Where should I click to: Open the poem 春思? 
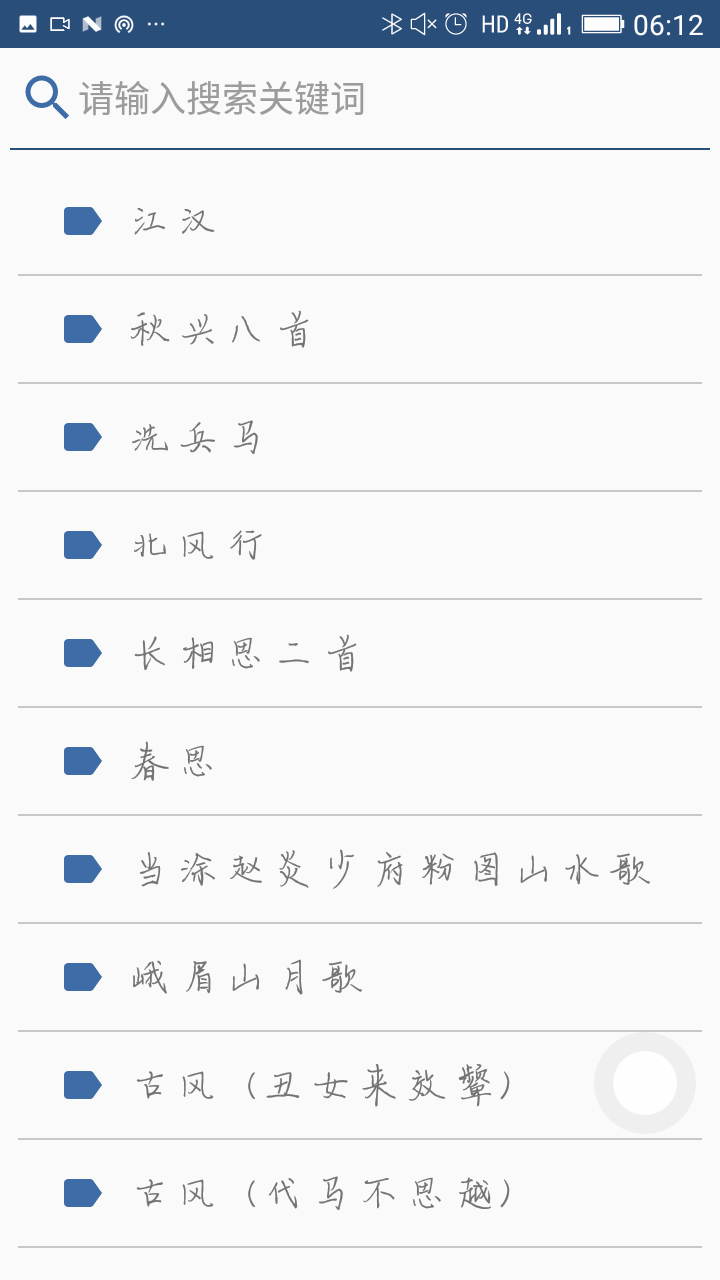point(360,761)
